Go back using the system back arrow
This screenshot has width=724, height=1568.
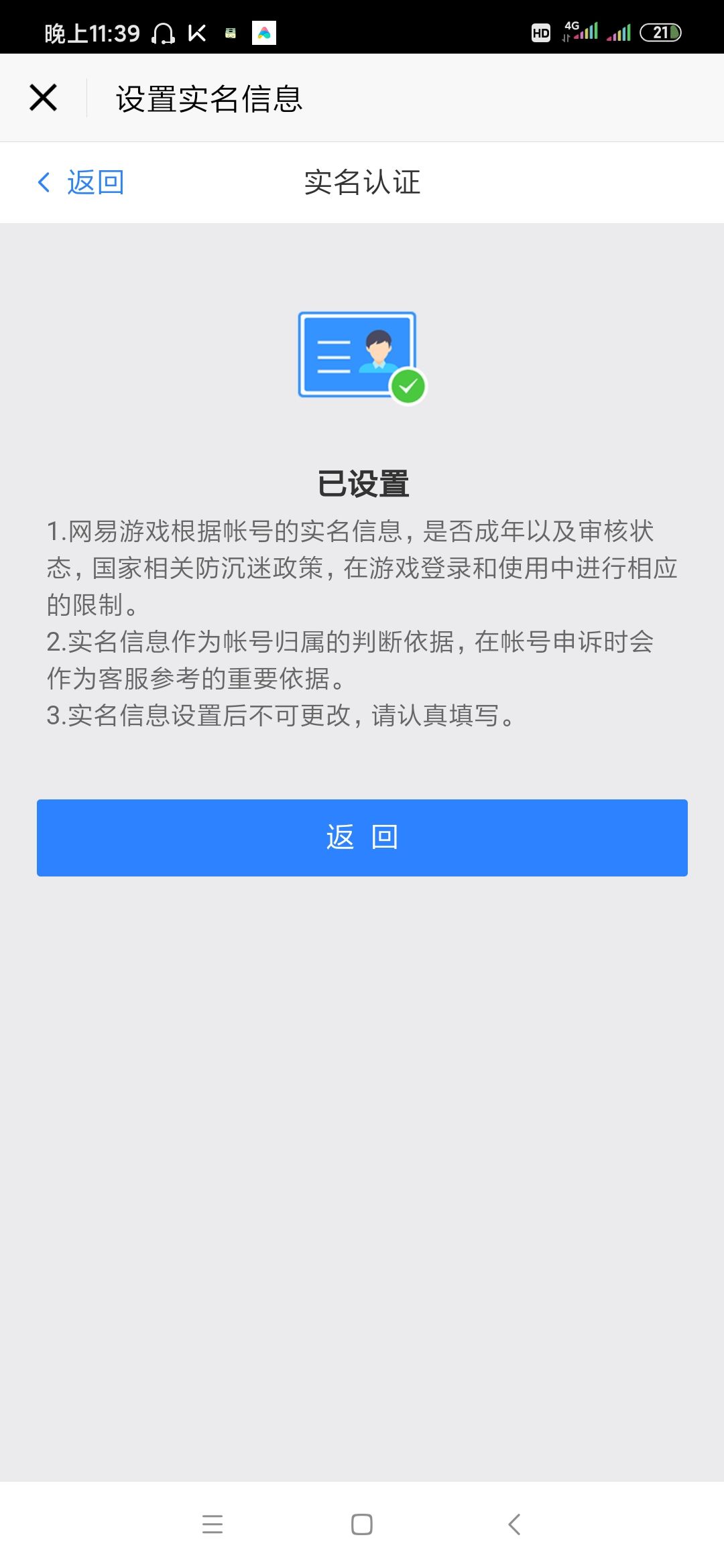514,1524
